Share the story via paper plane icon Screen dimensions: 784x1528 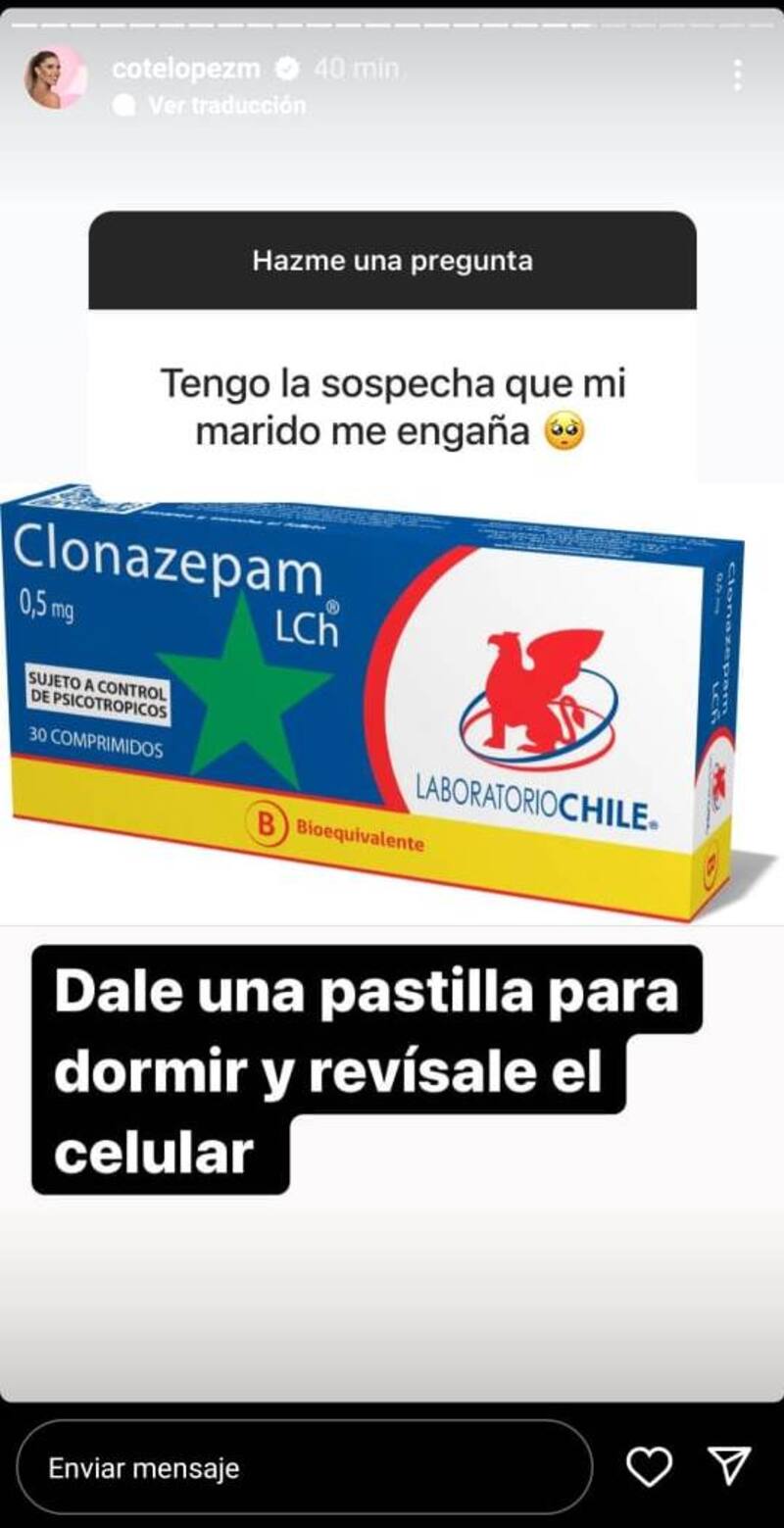pyautogui.click(x=729, y=1466)
